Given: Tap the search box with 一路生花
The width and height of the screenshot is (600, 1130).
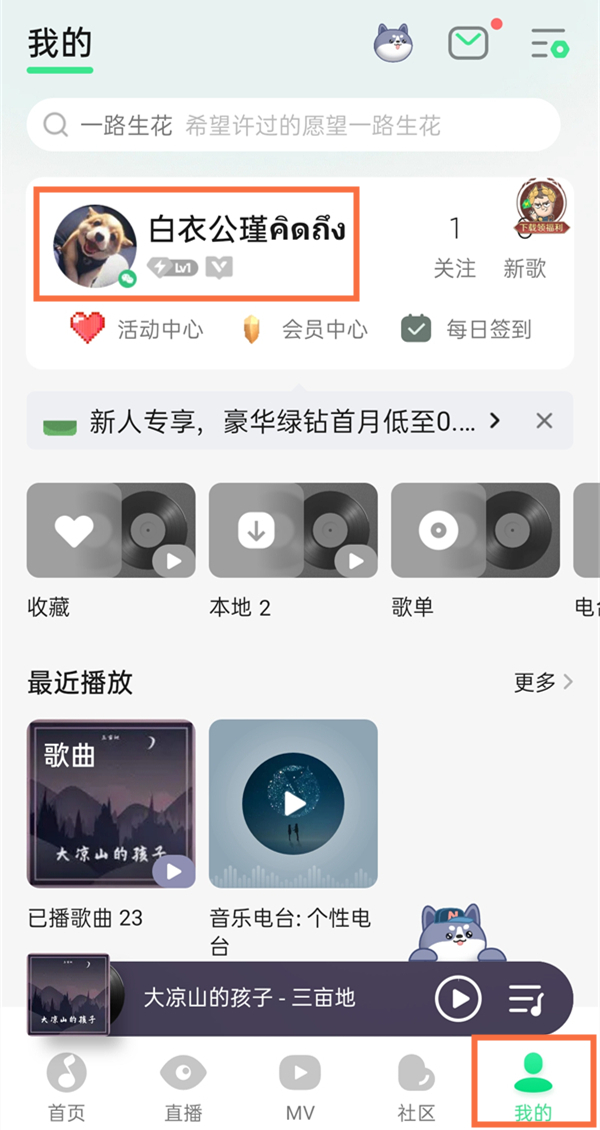Looking at the screenshot, I should (x=293, y=126).
